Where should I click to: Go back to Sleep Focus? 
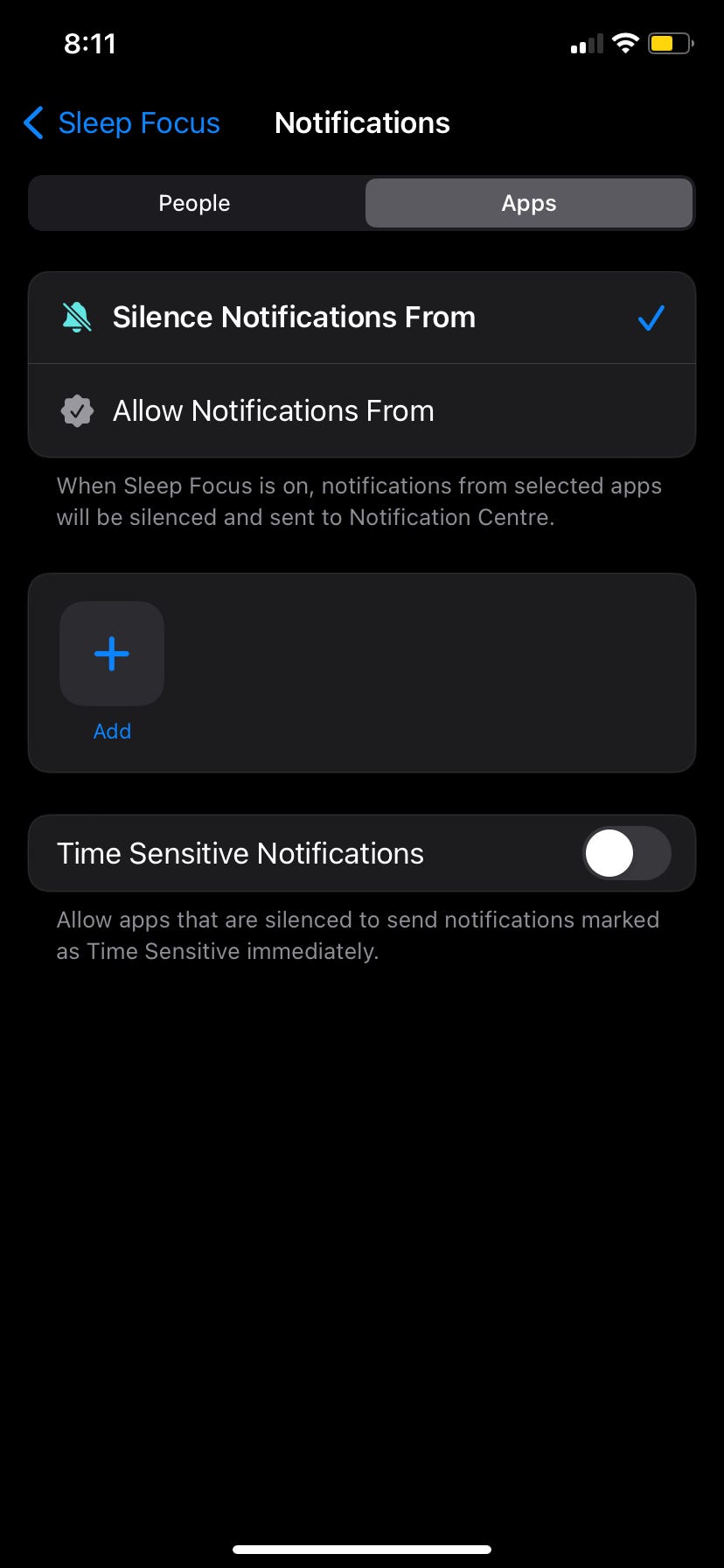(x=122, y=123)
